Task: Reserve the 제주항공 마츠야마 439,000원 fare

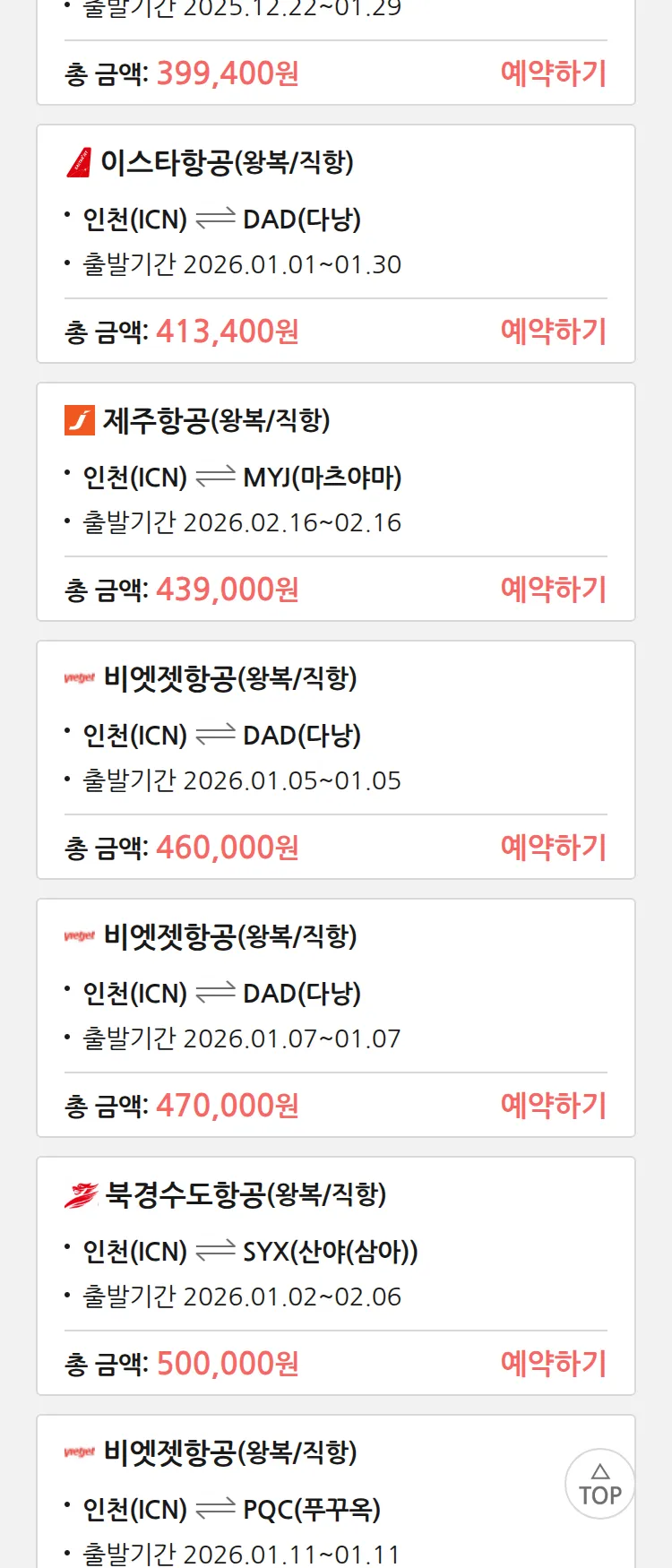Action: pos(553,590)
